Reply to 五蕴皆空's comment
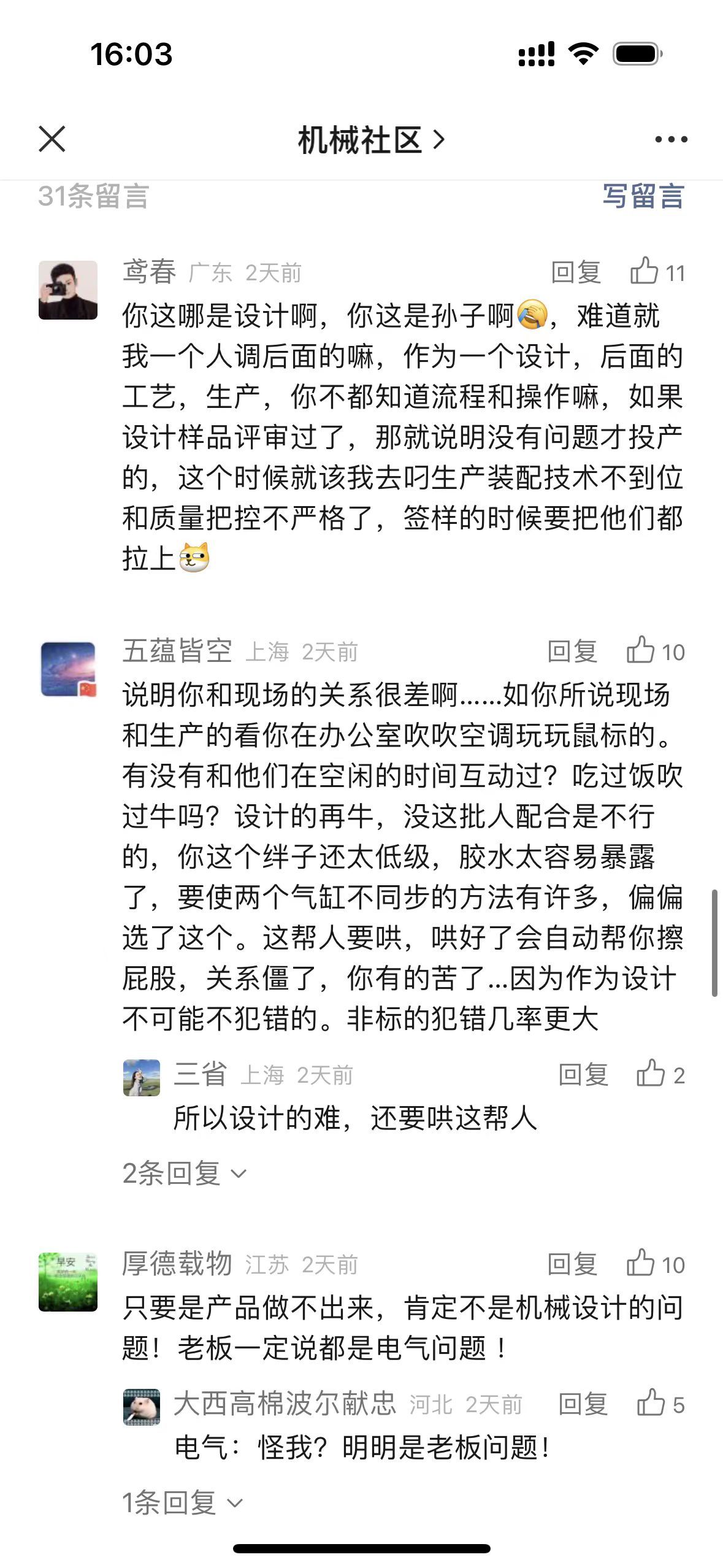This screenshot has height=1568, width=723. (572, 651)
